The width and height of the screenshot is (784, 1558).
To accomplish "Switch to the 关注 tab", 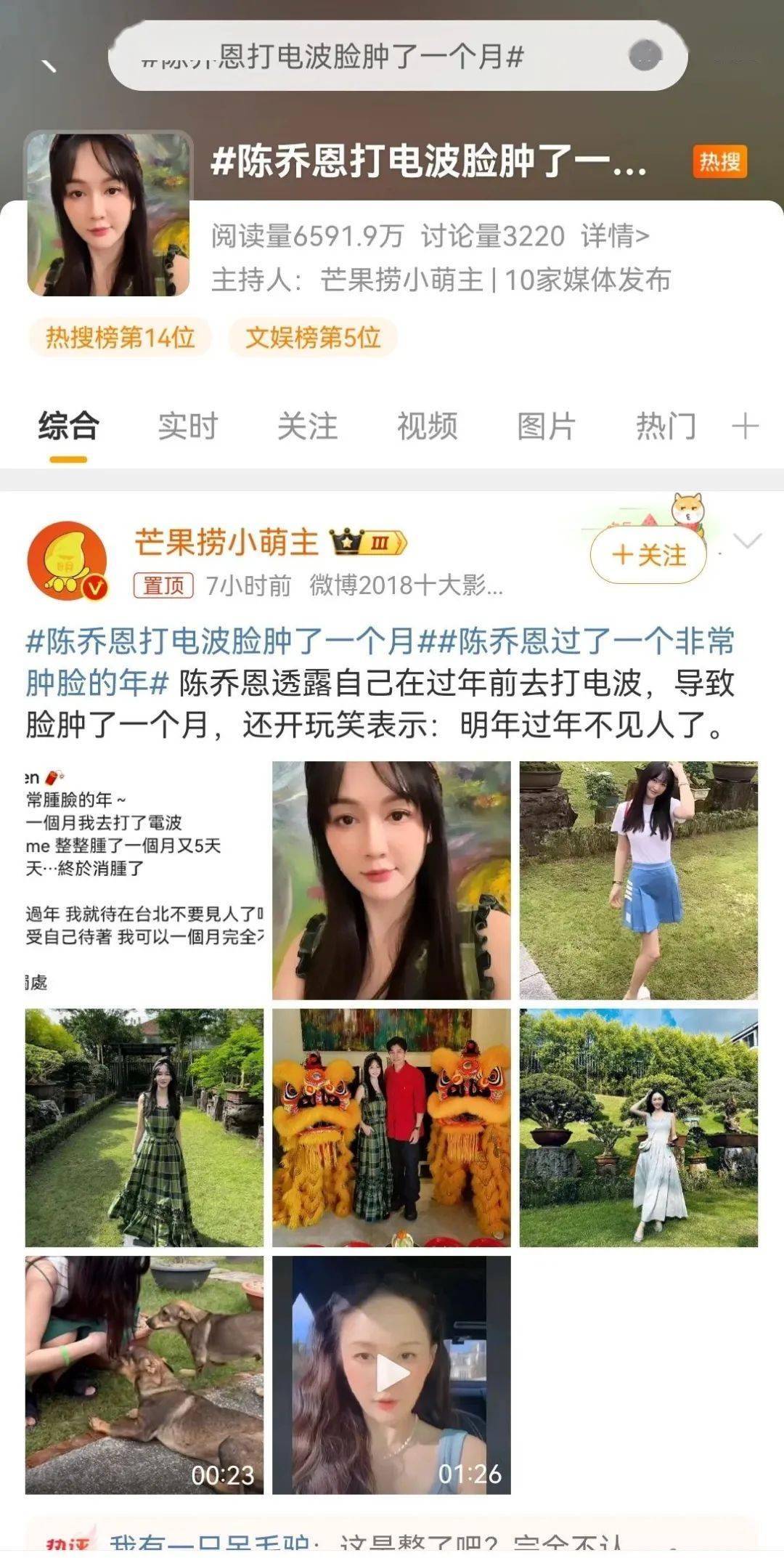I will 307,426.
